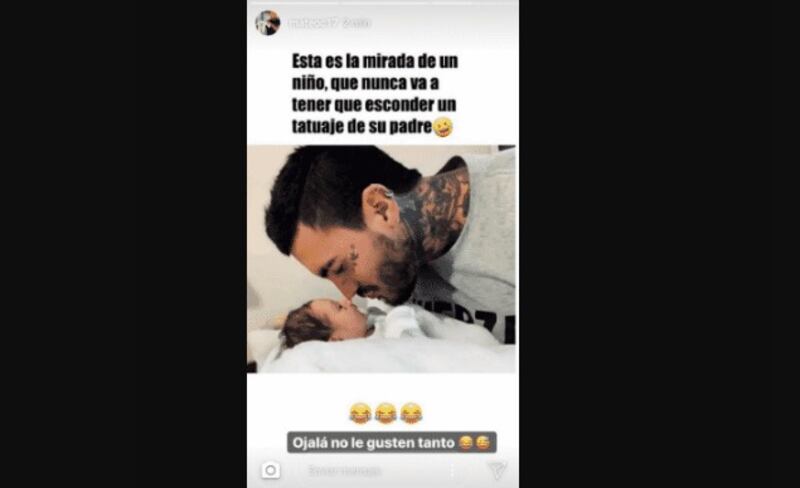
Task: Open the story's more options menu
Action: click(451, 470)
